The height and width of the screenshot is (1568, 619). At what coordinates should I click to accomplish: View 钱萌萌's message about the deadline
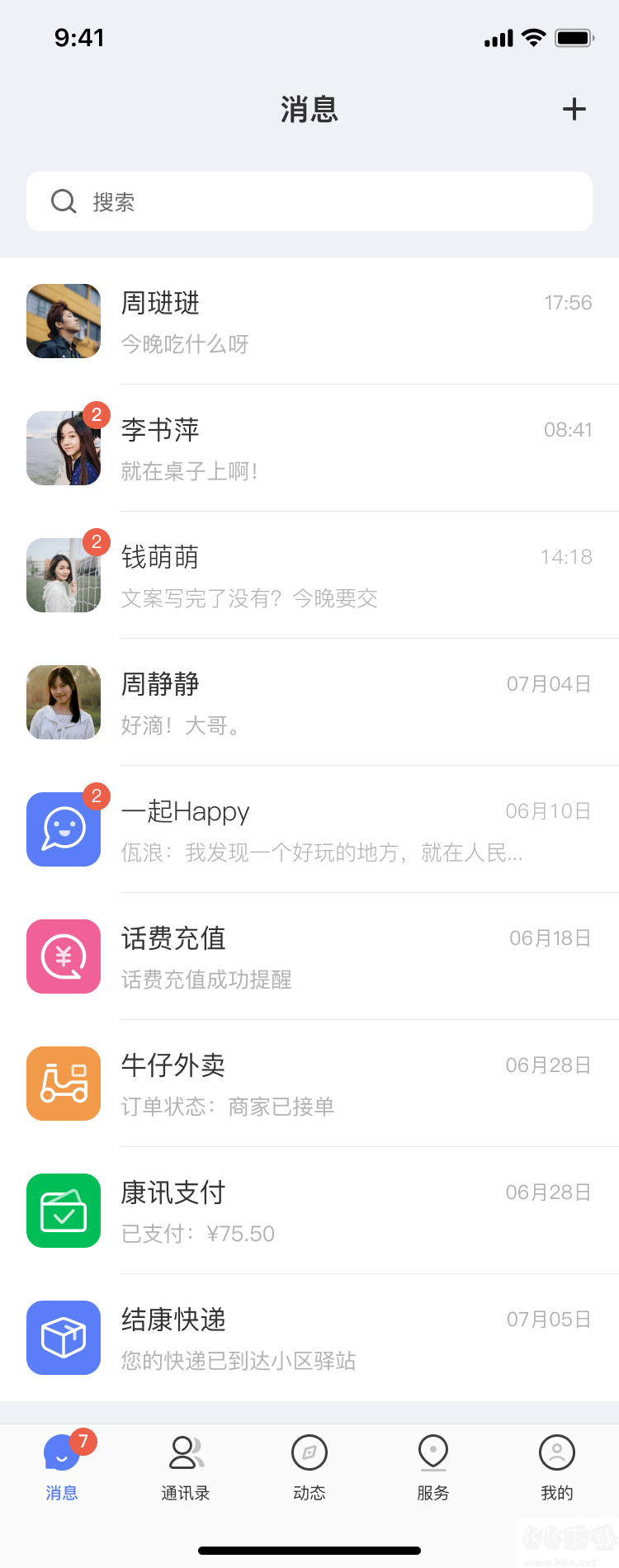pyautogui.click(x=309, y=575)
